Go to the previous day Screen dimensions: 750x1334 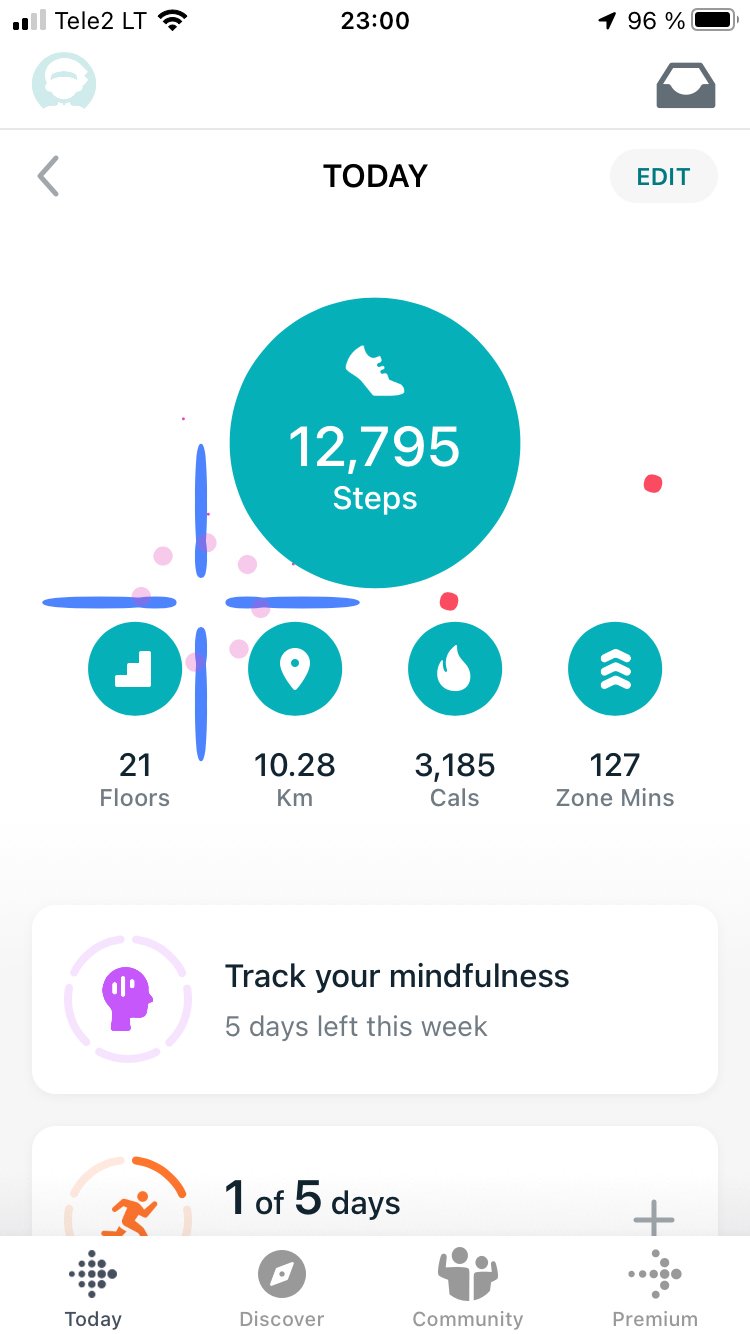coord(48,176)
